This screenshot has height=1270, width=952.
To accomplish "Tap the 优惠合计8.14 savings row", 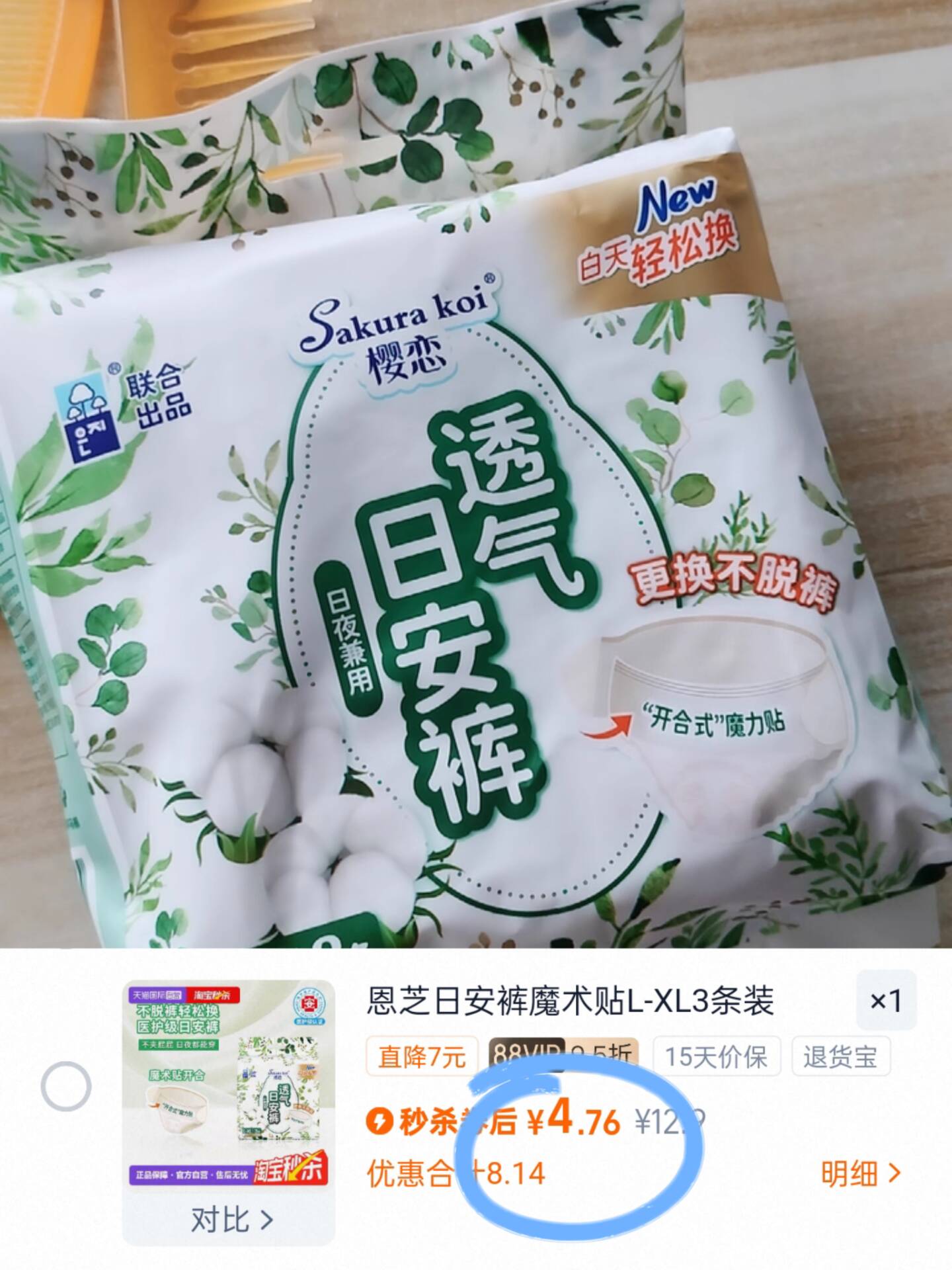I will 455,1173.
